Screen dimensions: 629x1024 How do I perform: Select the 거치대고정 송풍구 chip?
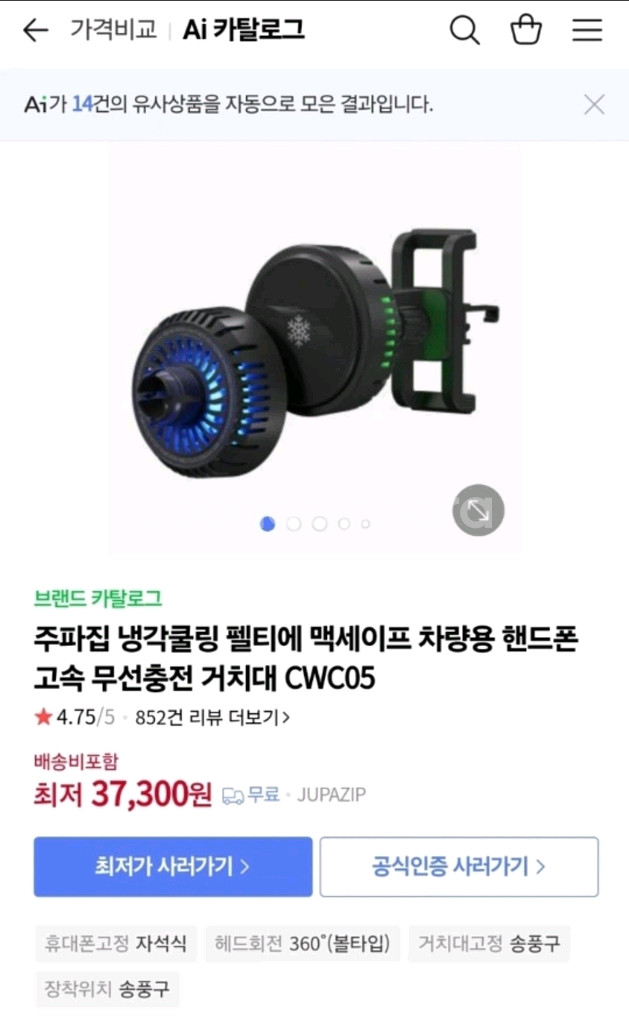tap(488, 943)
